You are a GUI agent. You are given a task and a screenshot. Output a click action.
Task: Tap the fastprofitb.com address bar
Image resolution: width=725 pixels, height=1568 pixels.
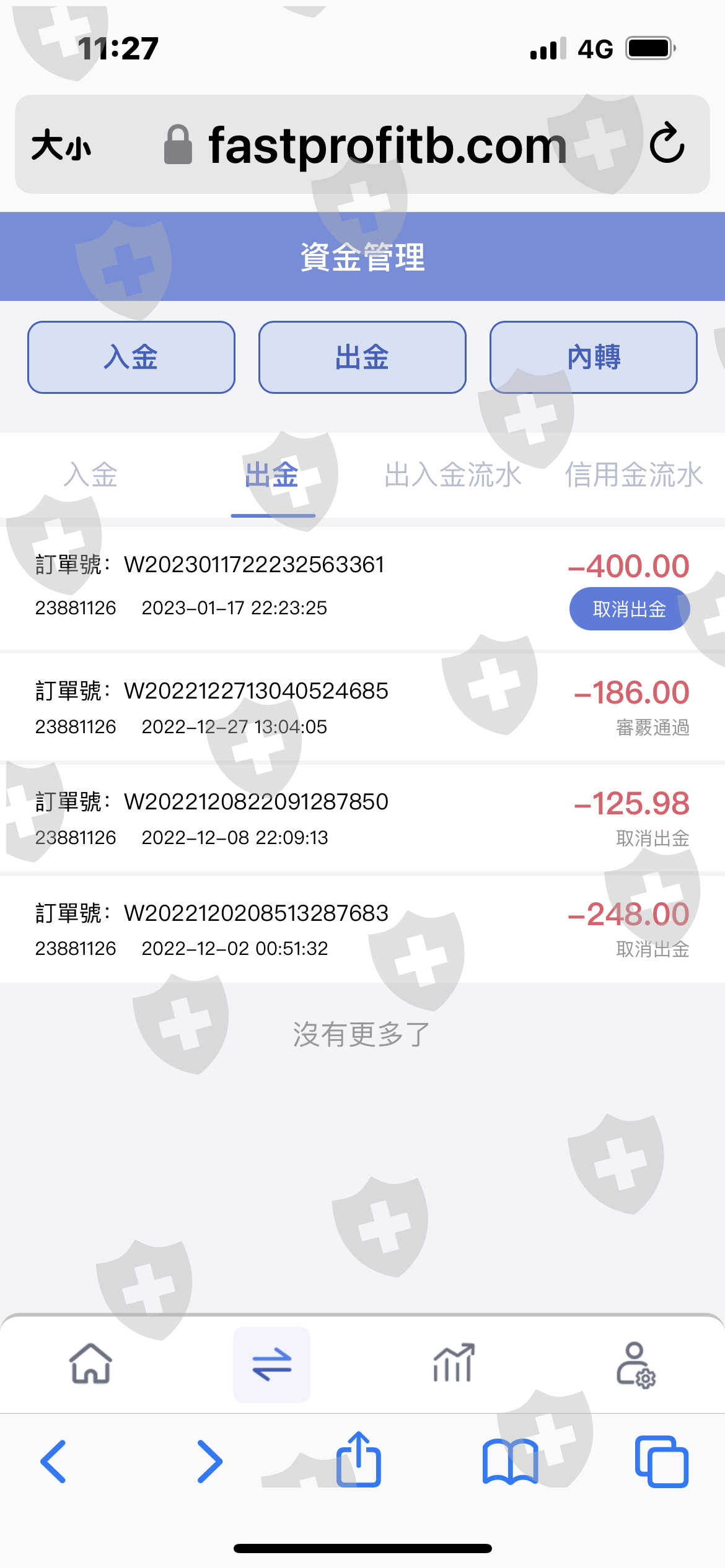(x=366, y=145)
